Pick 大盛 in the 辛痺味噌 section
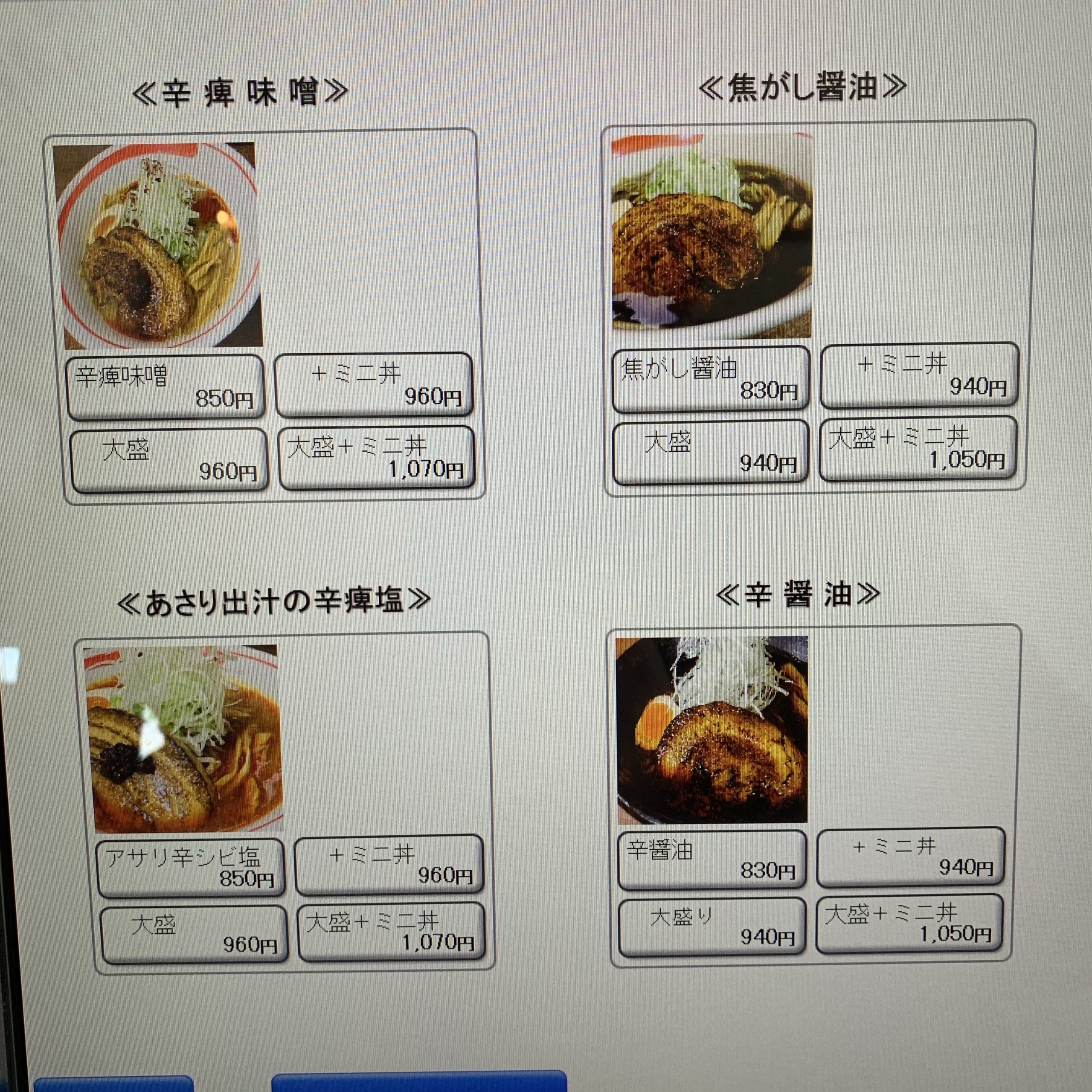Screen dimensions: 1092x1092 [x=168, y=460]
